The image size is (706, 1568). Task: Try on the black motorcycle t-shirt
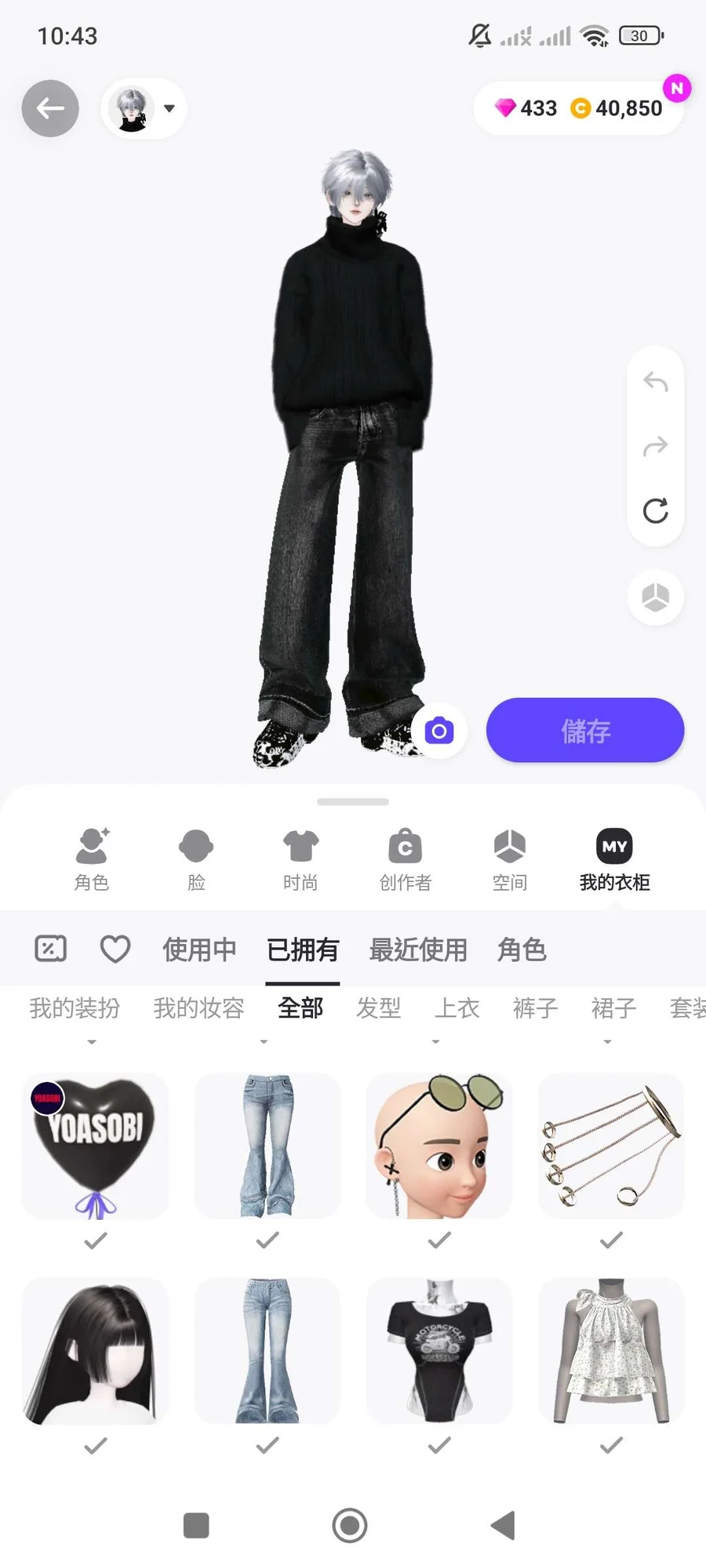click(x=439, y=1350)
